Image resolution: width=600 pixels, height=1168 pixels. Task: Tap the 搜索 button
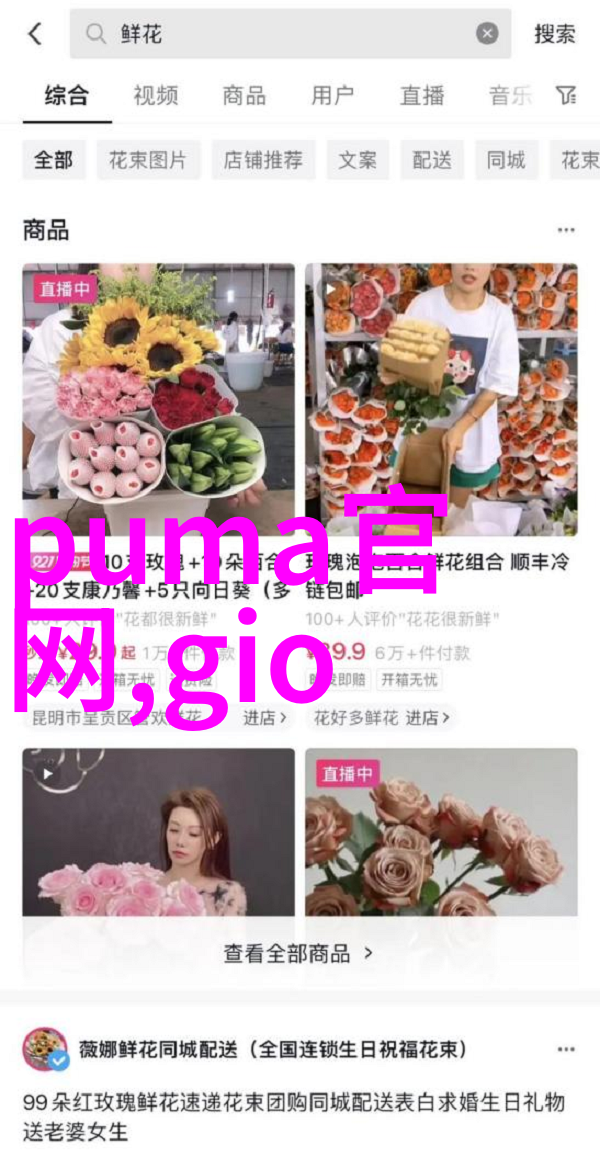(555, 34)
